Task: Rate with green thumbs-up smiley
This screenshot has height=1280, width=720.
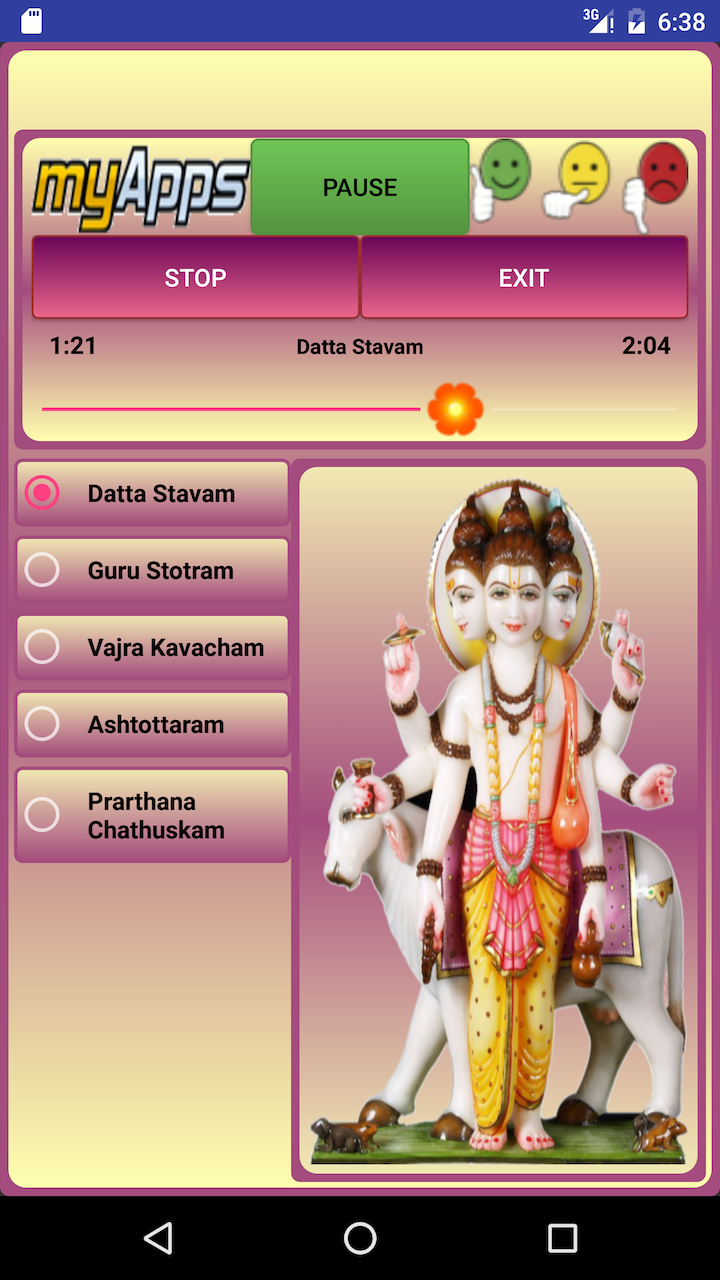Action: [502, 179]
